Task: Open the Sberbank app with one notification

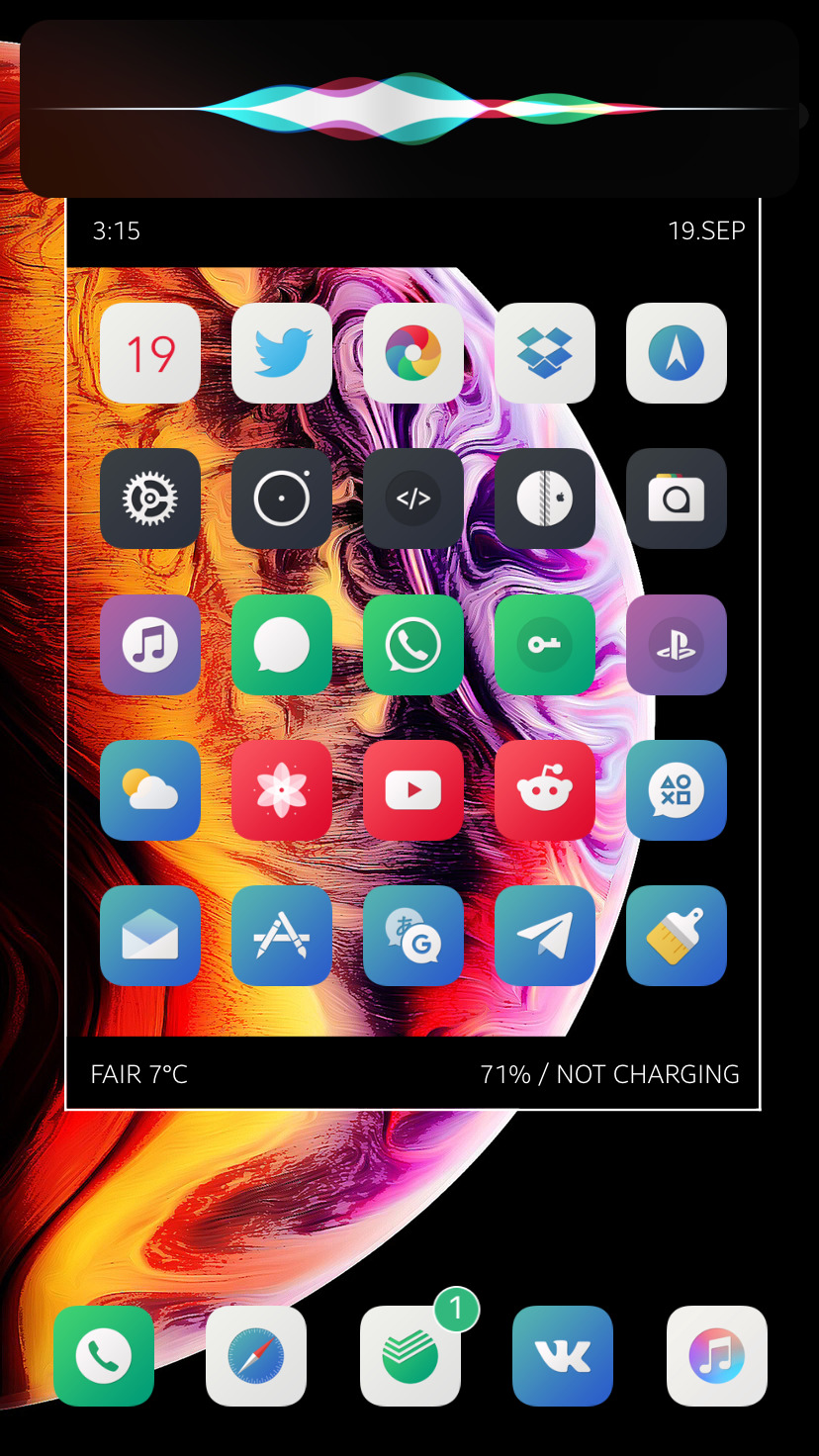Action: pos(409,1355)
